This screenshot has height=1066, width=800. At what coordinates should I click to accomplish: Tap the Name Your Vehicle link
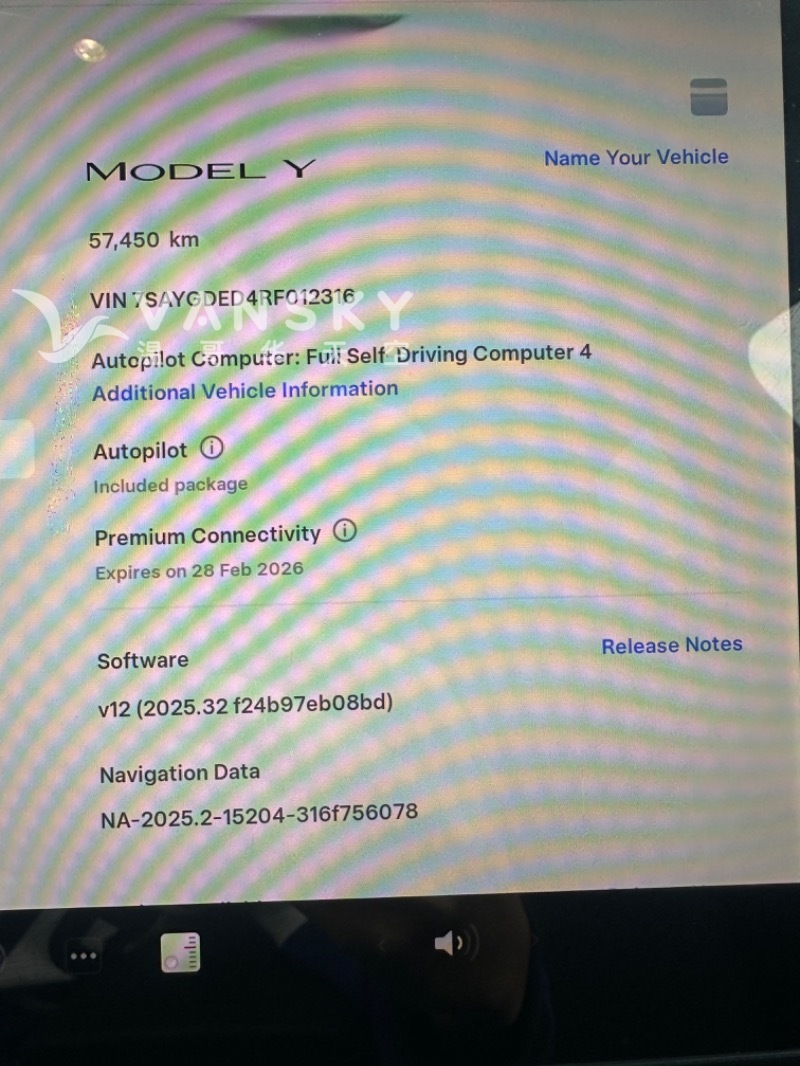point(636,157)
